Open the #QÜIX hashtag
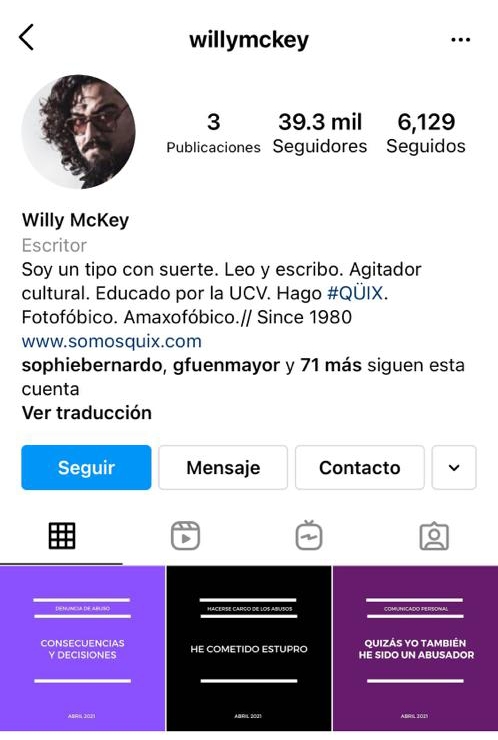This screenshot has height=740, width=498. 355,293
